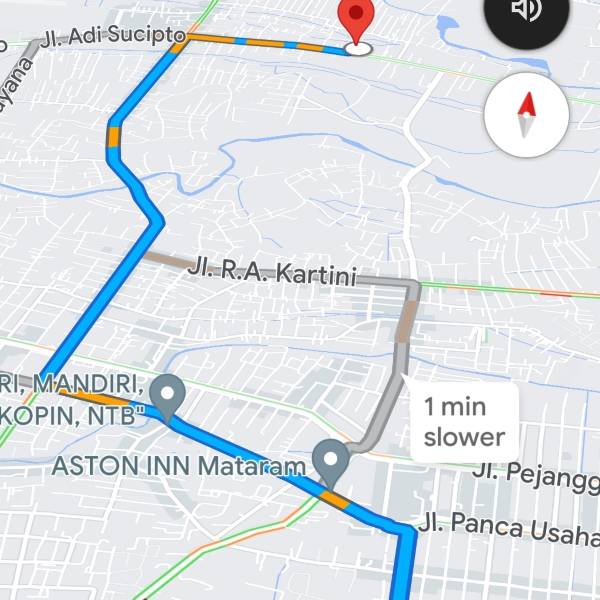Tap the sound mute button

[526, 12]
